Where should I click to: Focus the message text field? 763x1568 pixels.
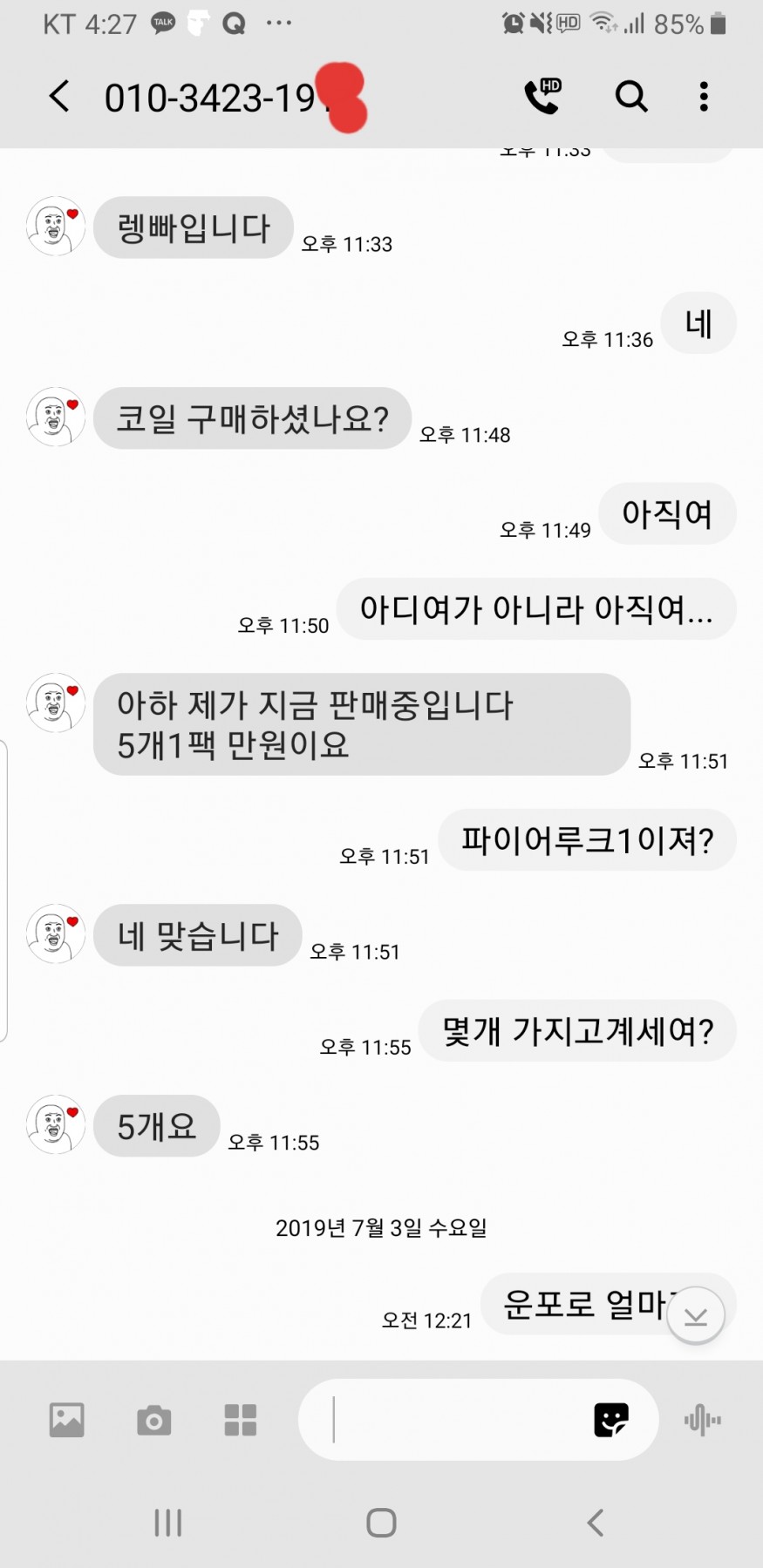pos(453,1420)
